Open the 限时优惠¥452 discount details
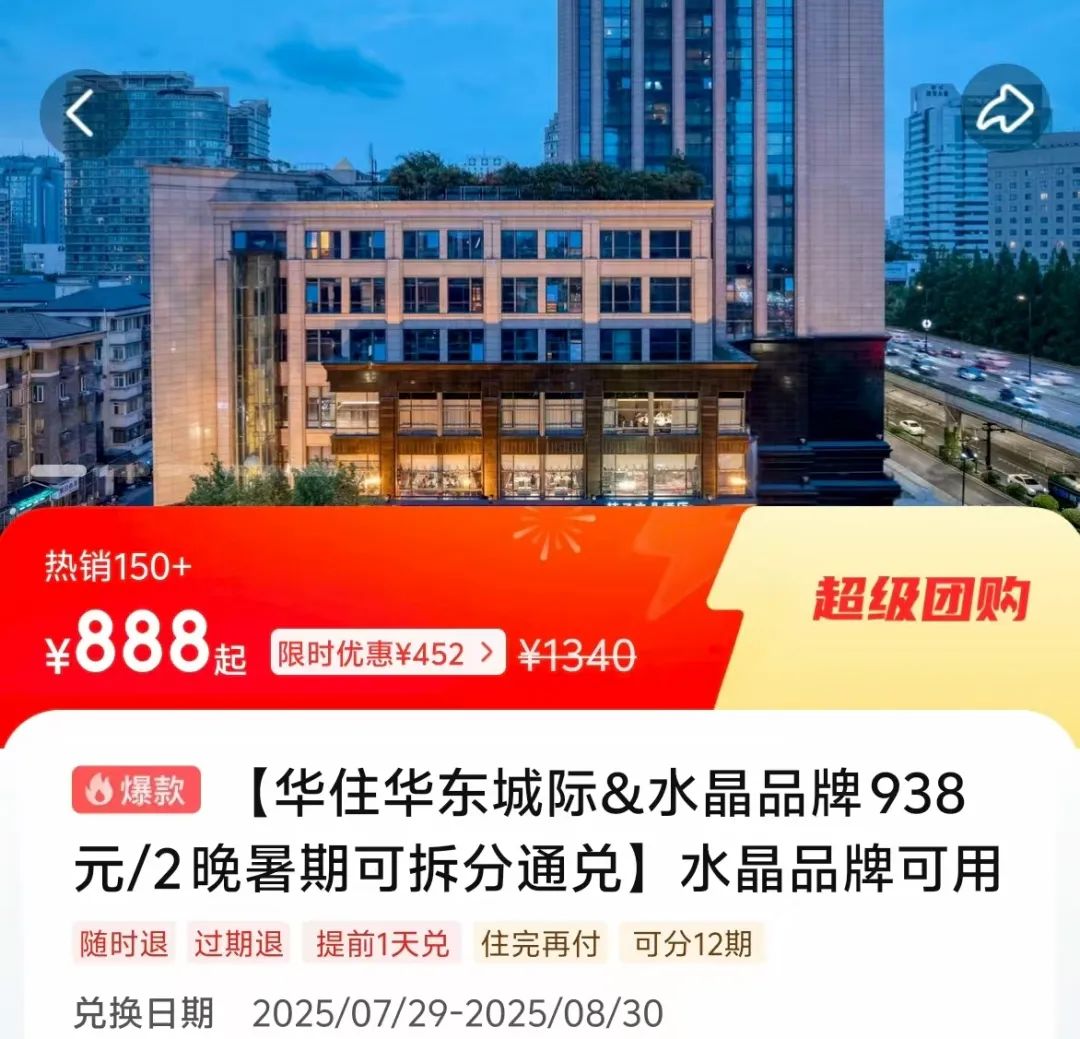 tap(387, 655)
